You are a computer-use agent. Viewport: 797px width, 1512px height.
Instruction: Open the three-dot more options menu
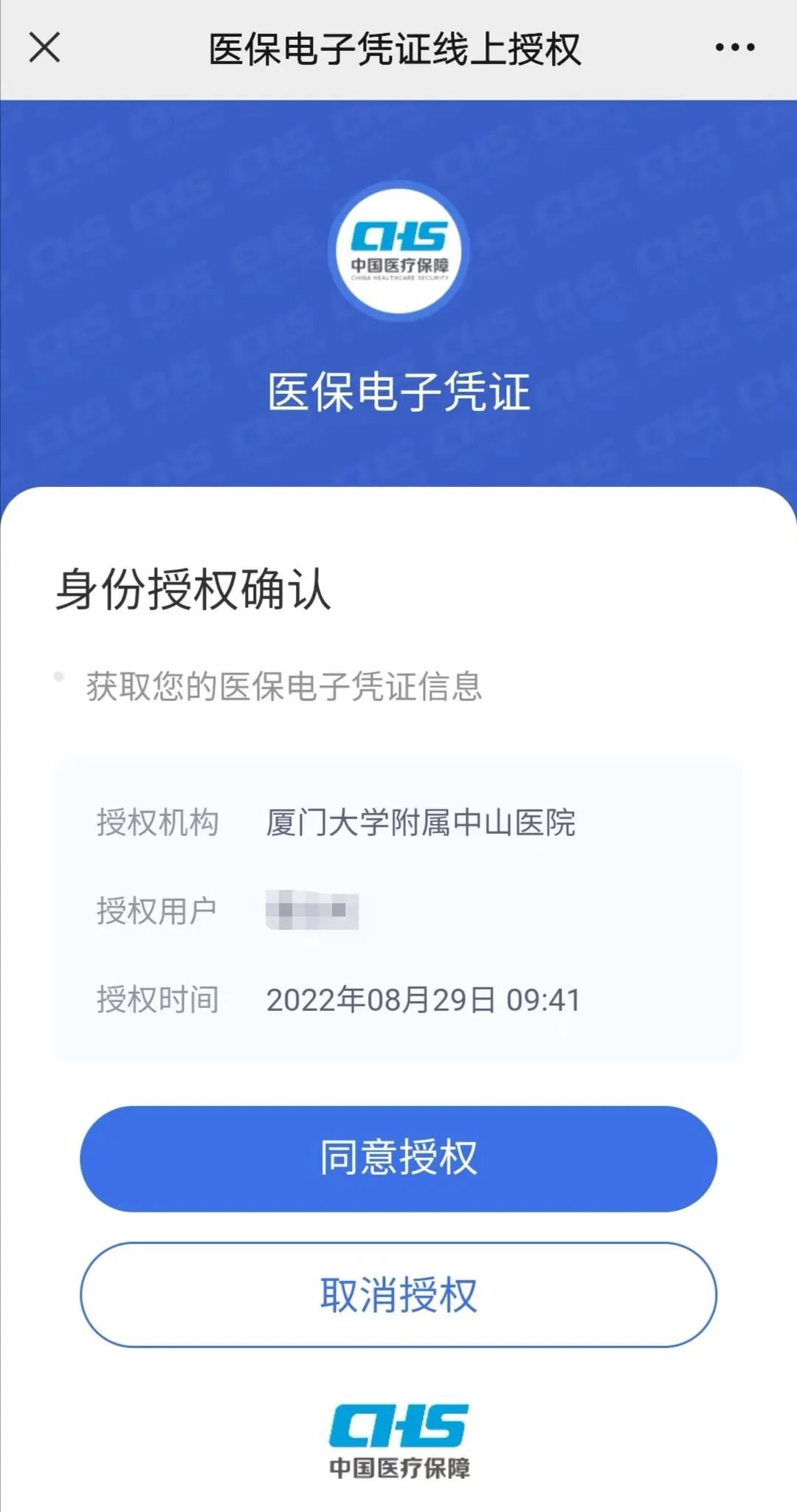(734, 48)
